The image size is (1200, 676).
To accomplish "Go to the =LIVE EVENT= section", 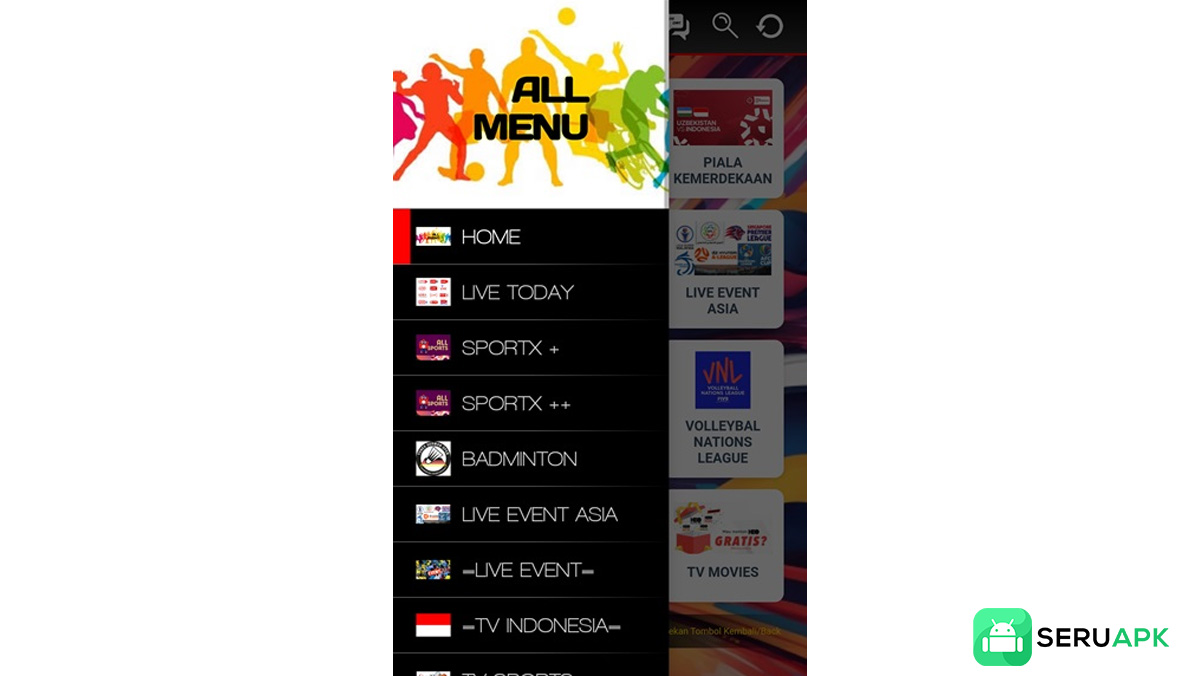I will click(530, 570).
